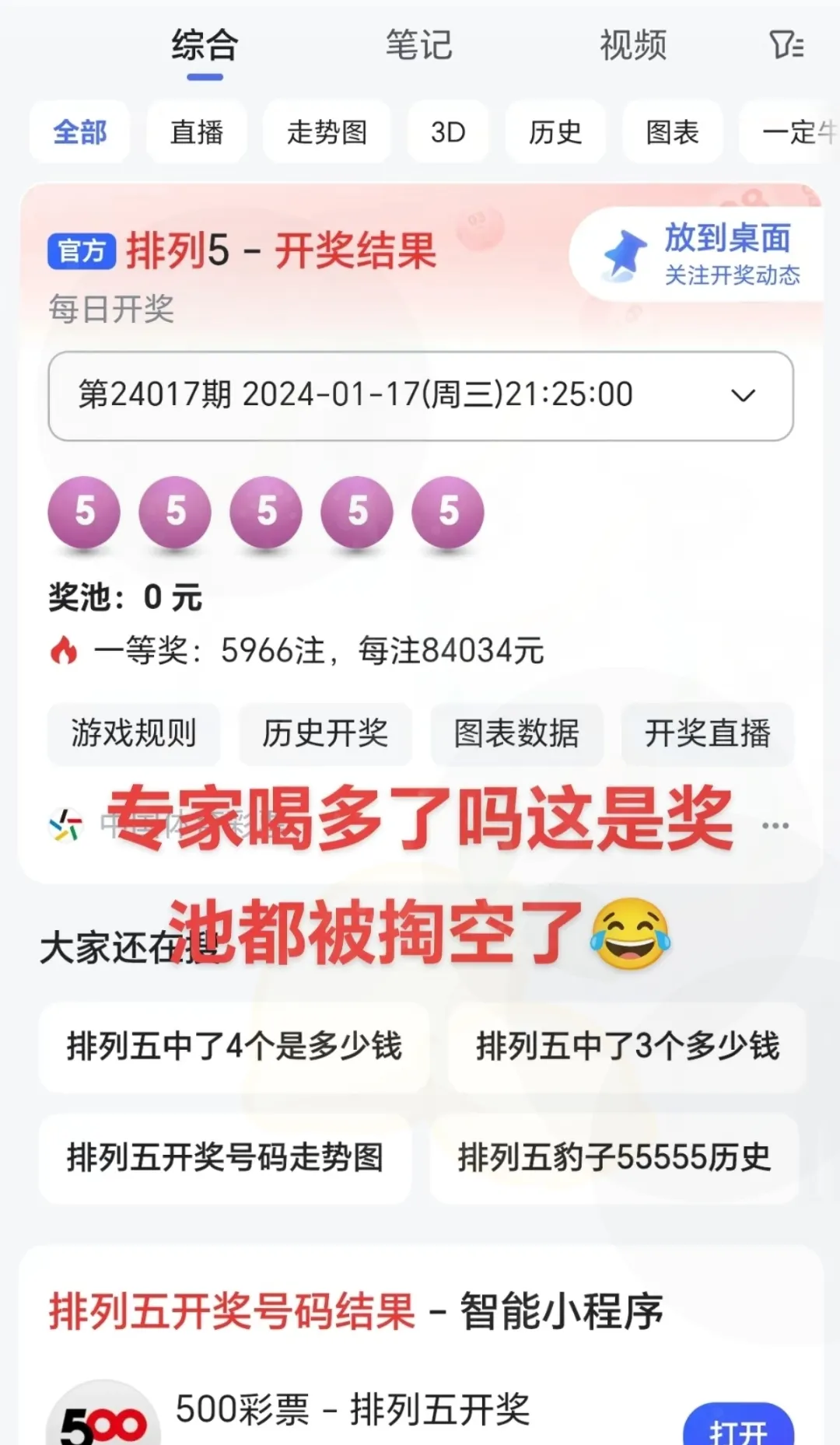This screenshot has width=840, height=1445.
Task: Select the 直播 chip
Action: click(x=197, y=132)
